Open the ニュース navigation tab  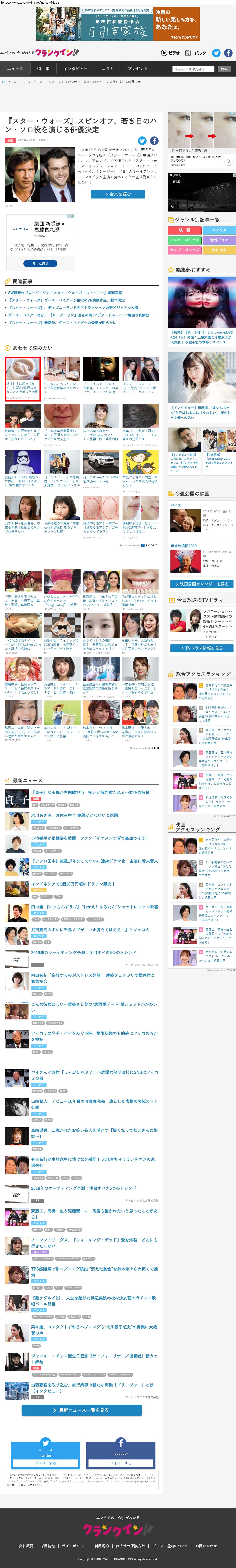tap(15, 69)
